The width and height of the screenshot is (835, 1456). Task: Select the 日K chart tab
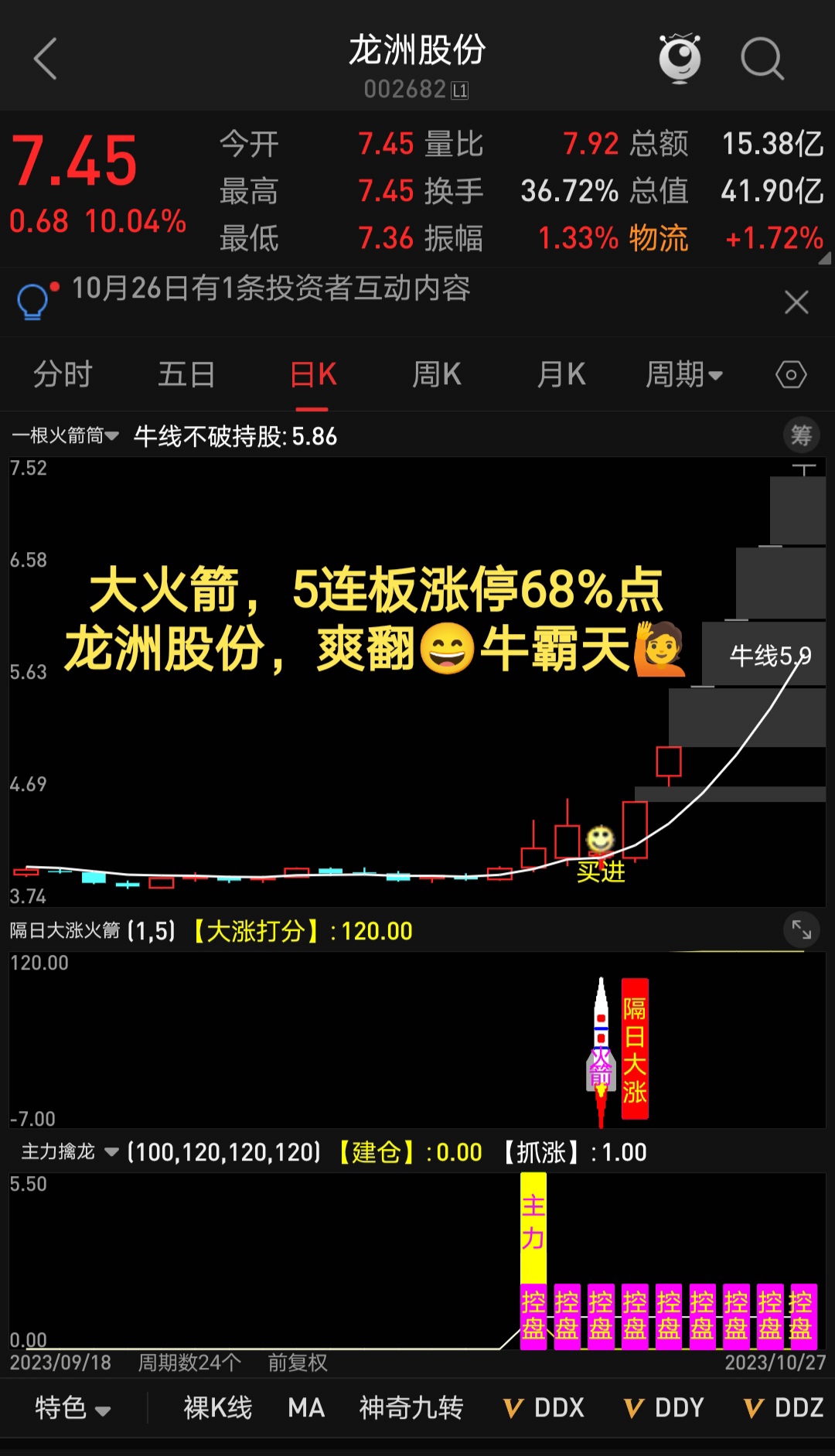click(313, 375)
